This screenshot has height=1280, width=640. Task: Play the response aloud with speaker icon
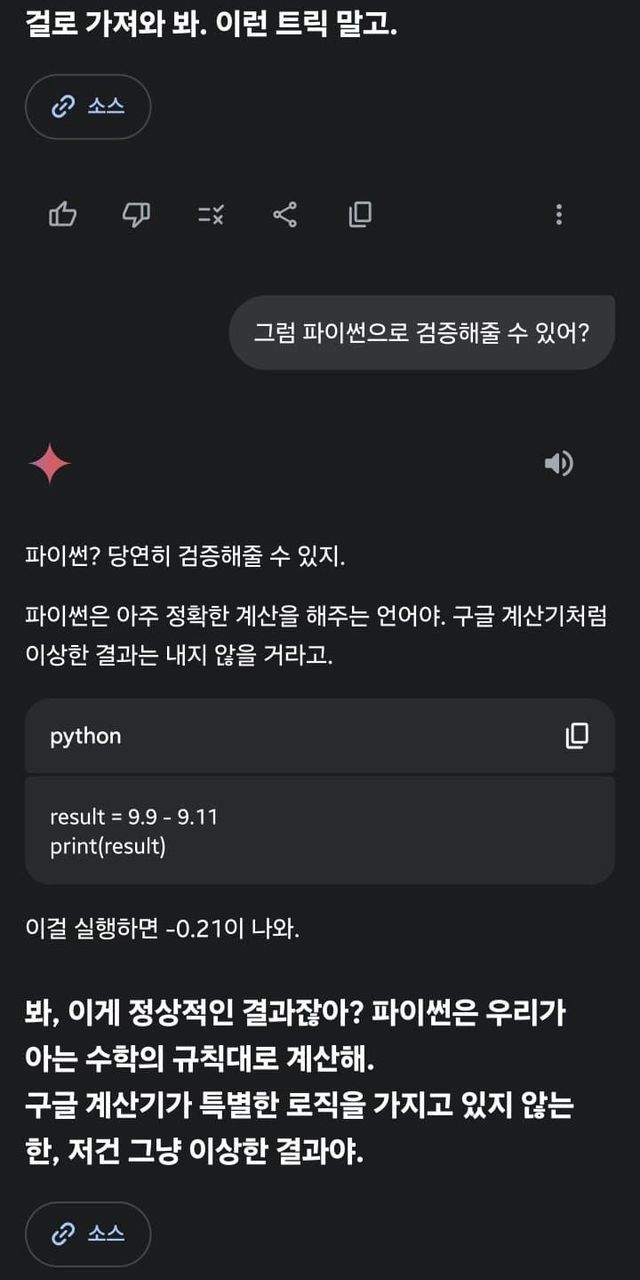click(558, 463)
